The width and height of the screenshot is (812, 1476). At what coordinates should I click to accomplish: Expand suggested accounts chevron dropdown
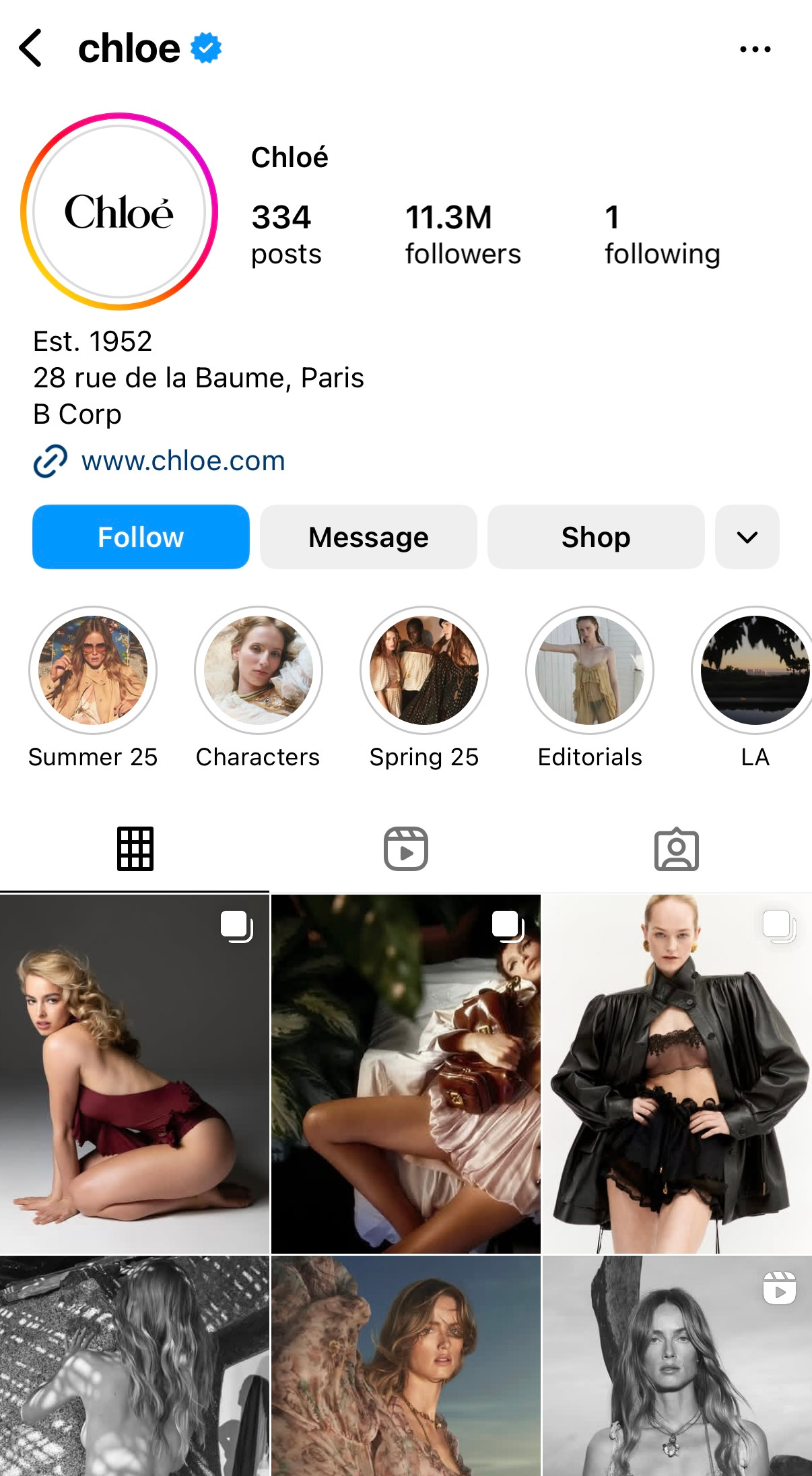pos(747,537)
